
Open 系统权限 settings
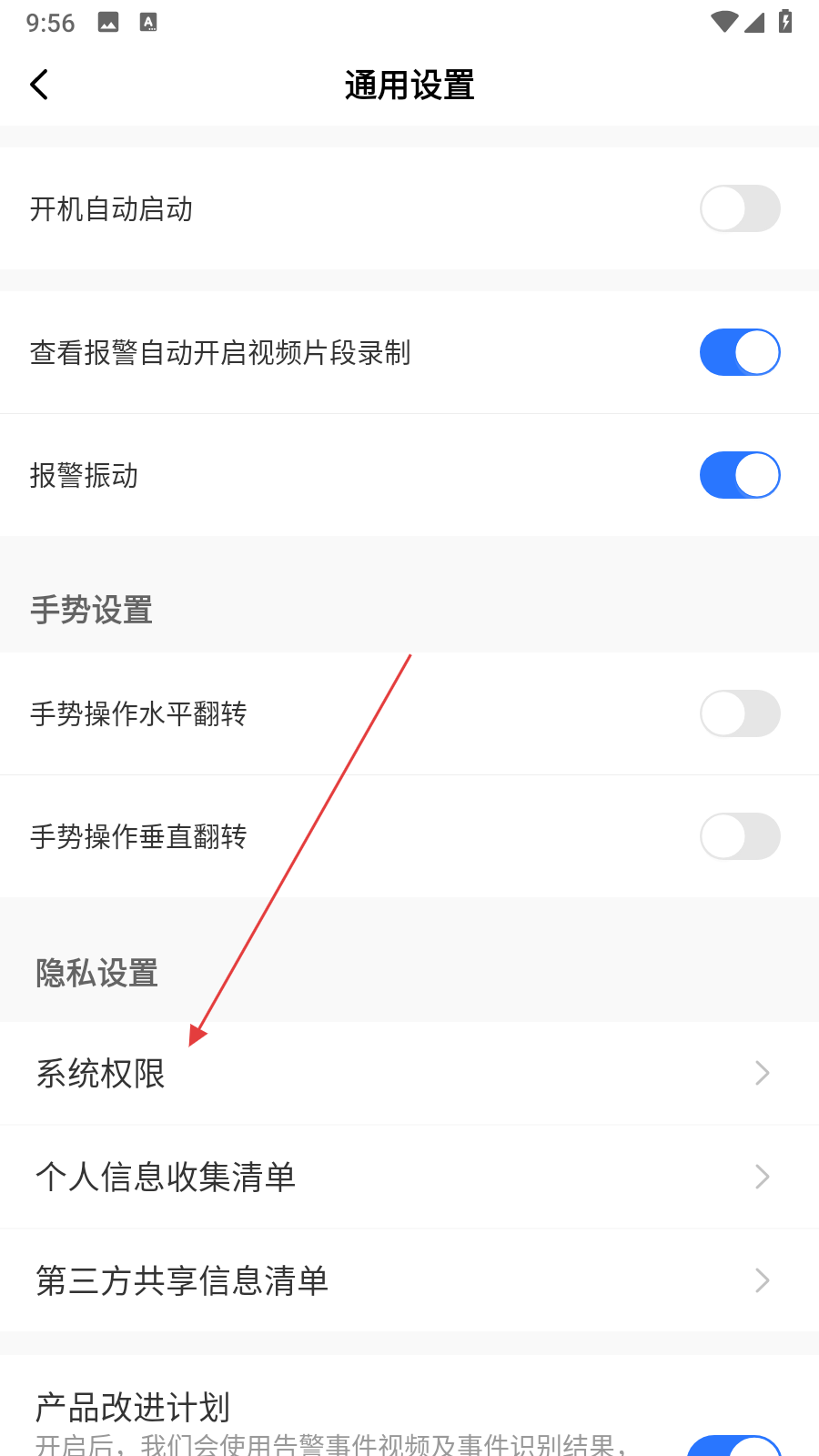click(x=409, y=1074)
